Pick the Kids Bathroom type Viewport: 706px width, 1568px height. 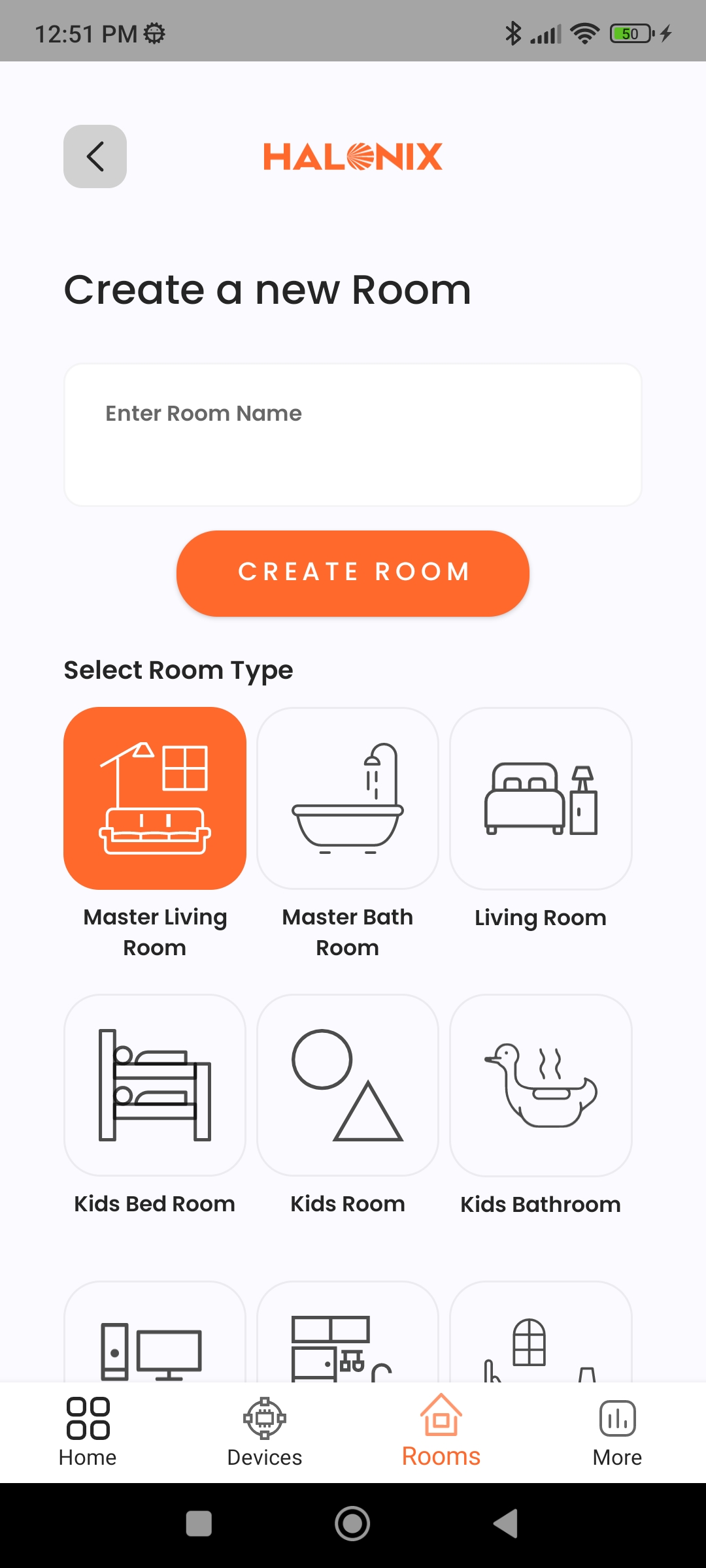click(541, 1085)
